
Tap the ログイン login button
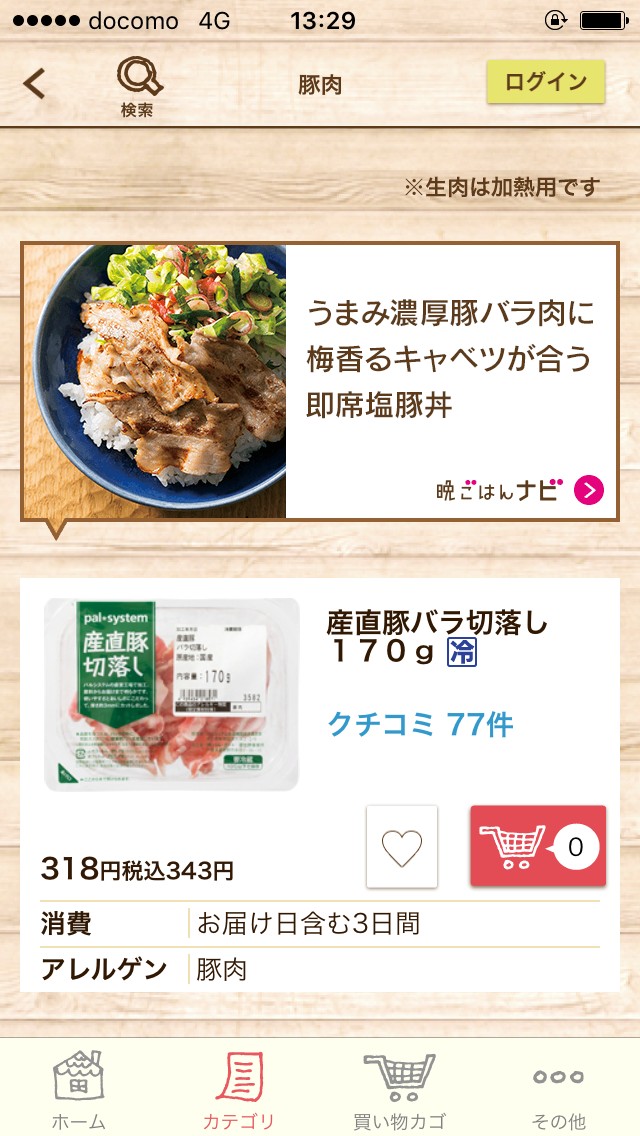click(x=546, y=82)
